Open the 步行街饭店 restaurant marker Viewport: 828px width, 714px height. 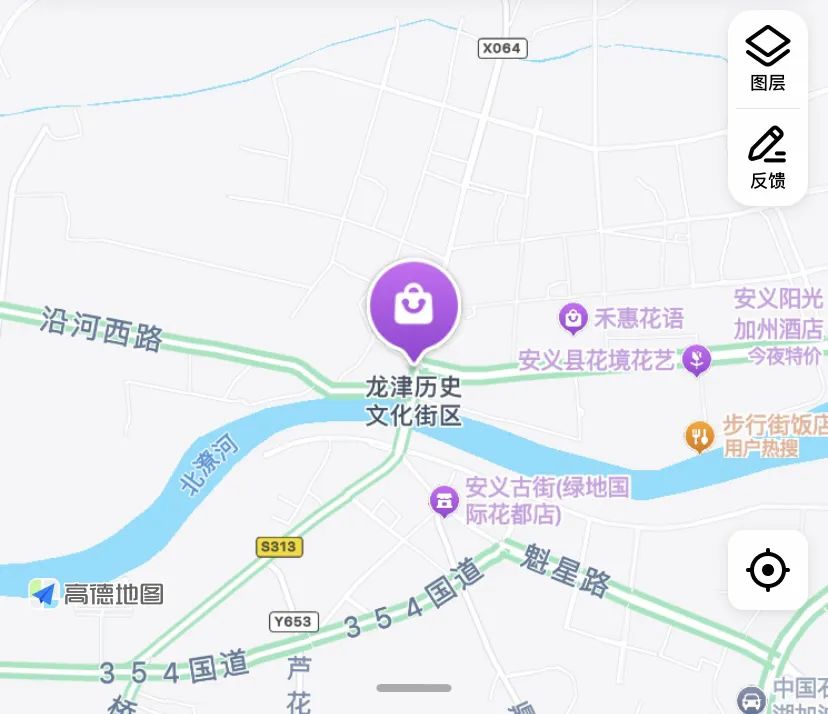698,436
